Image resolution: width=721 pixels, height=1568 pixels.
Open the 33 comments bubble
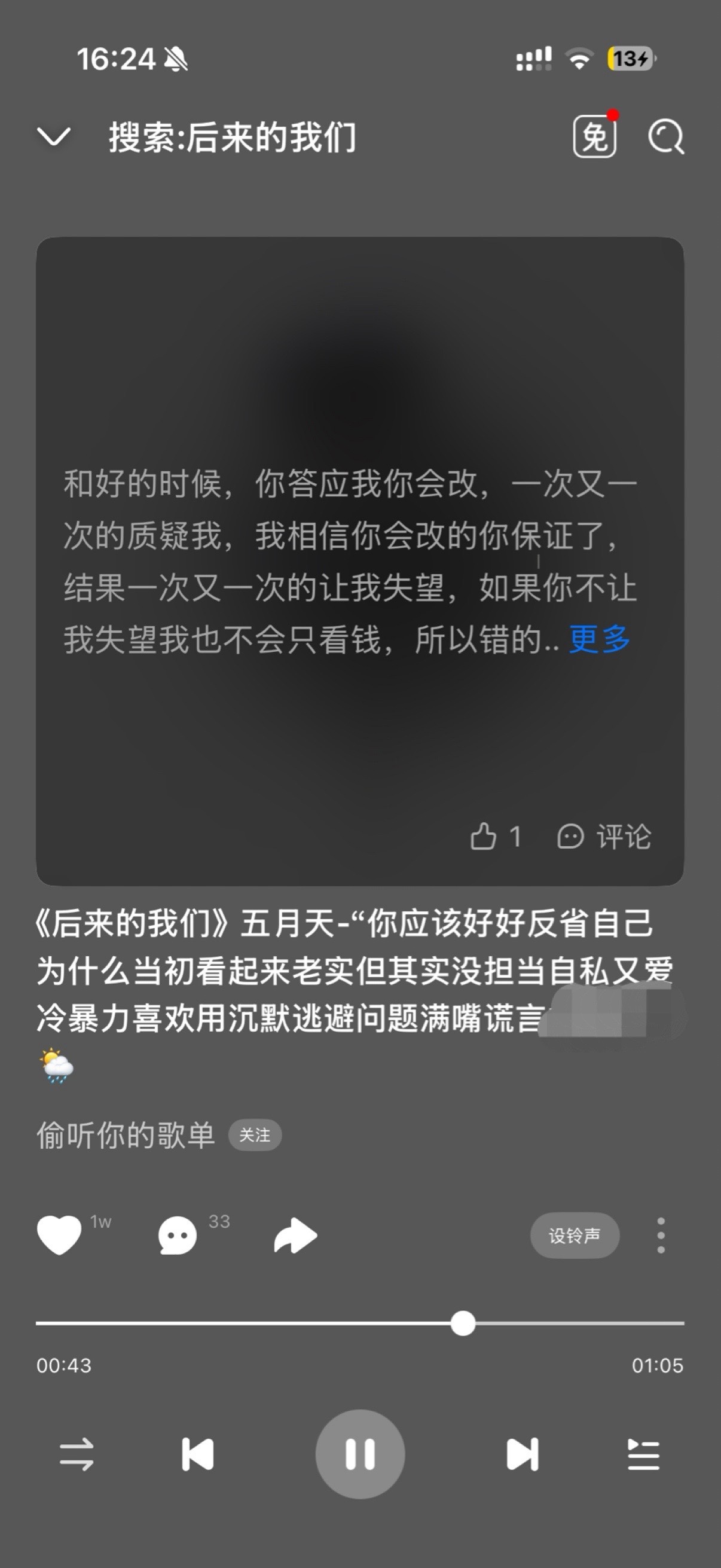(178, 1235)
